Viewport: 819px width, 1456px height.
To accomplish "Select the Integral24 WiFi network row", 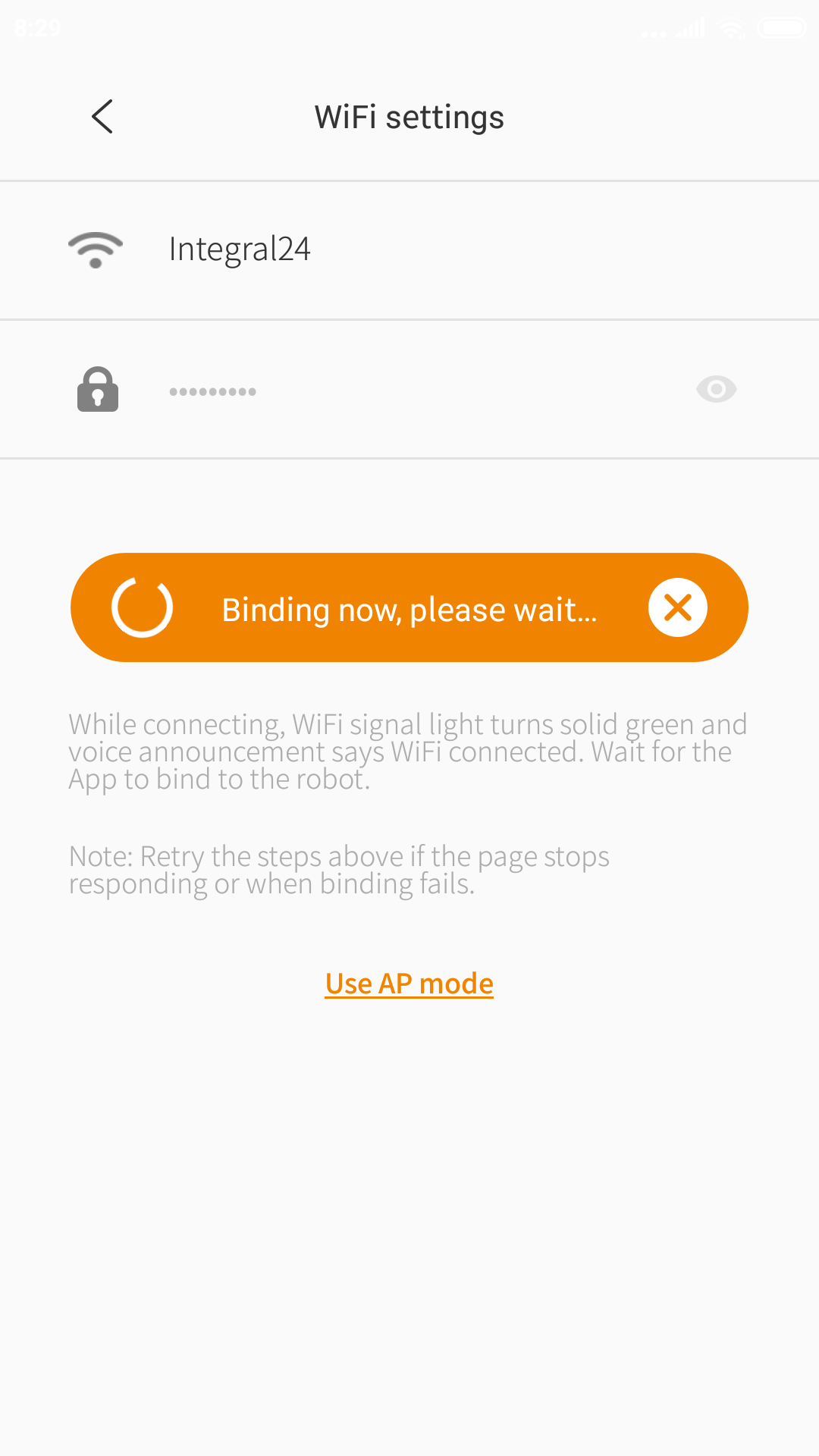I will [x=409, y=250].
